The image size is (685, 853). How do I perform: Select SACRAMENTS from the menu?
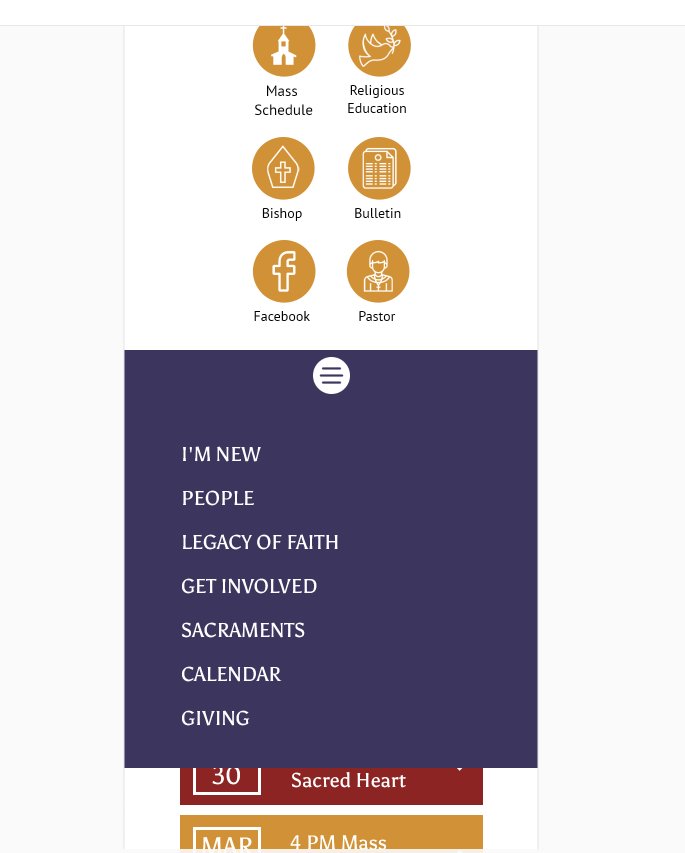(x=243, y=630)
